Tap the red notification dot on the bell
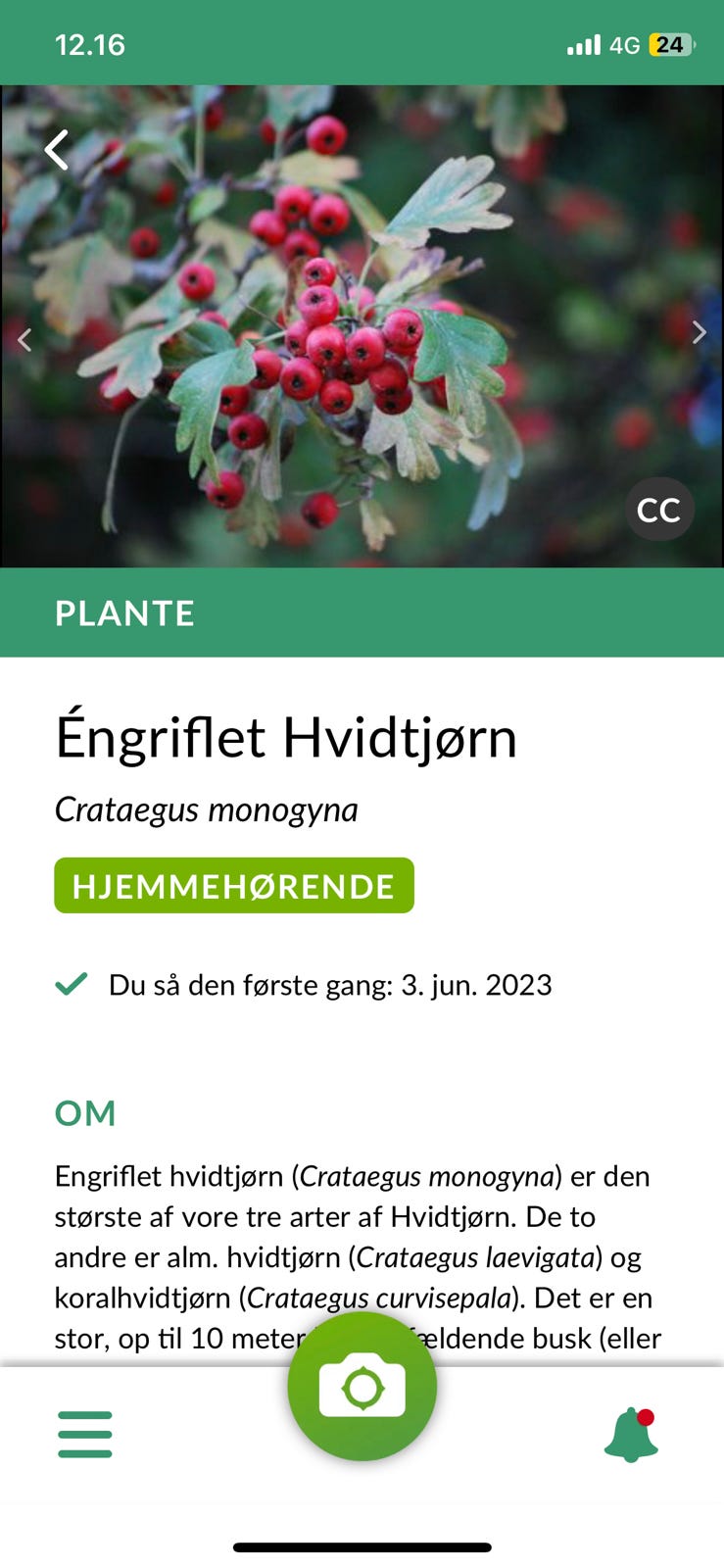Screen dimensions: 724x1568 click(x=648, y=1415)
